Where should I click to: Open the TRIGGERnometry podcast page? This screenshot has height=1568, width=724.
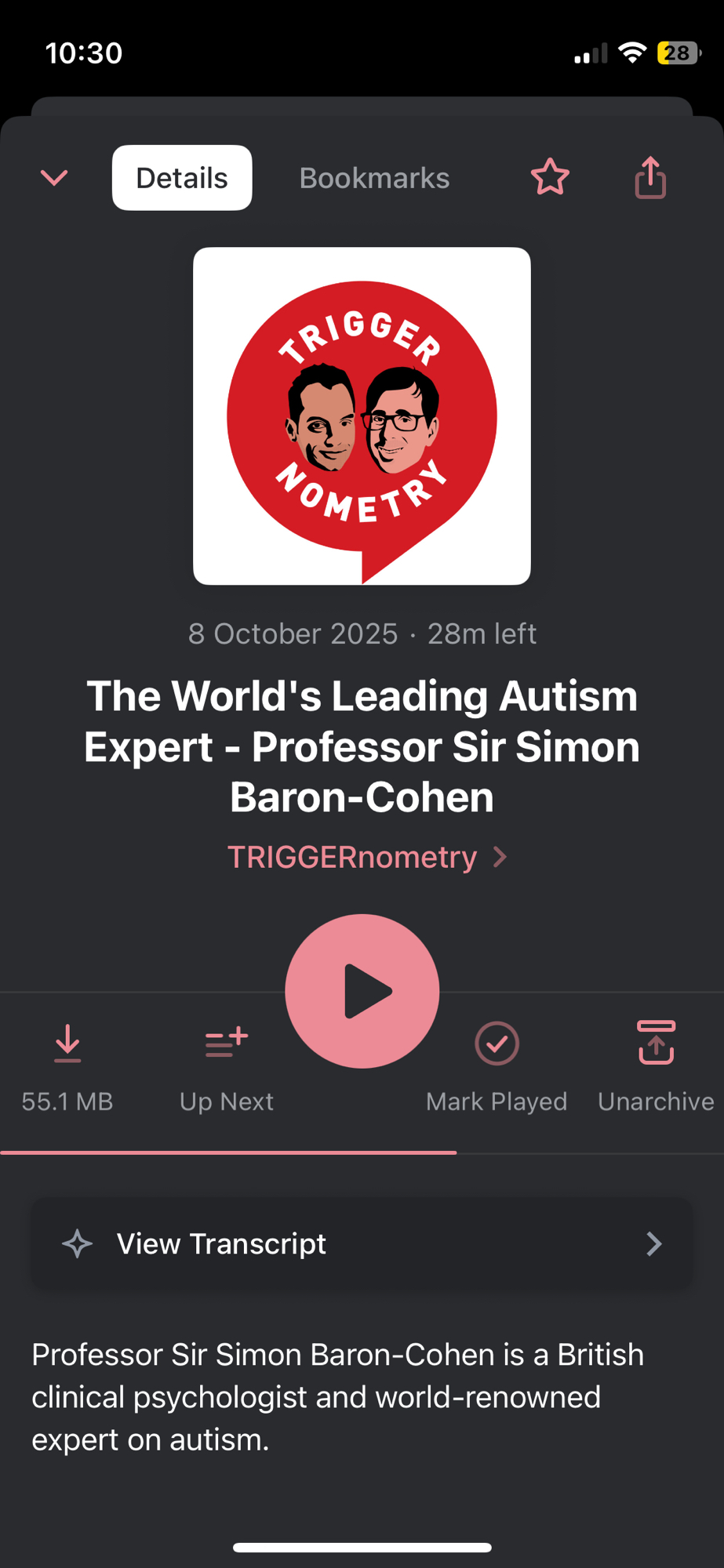(x=366, y=857)
